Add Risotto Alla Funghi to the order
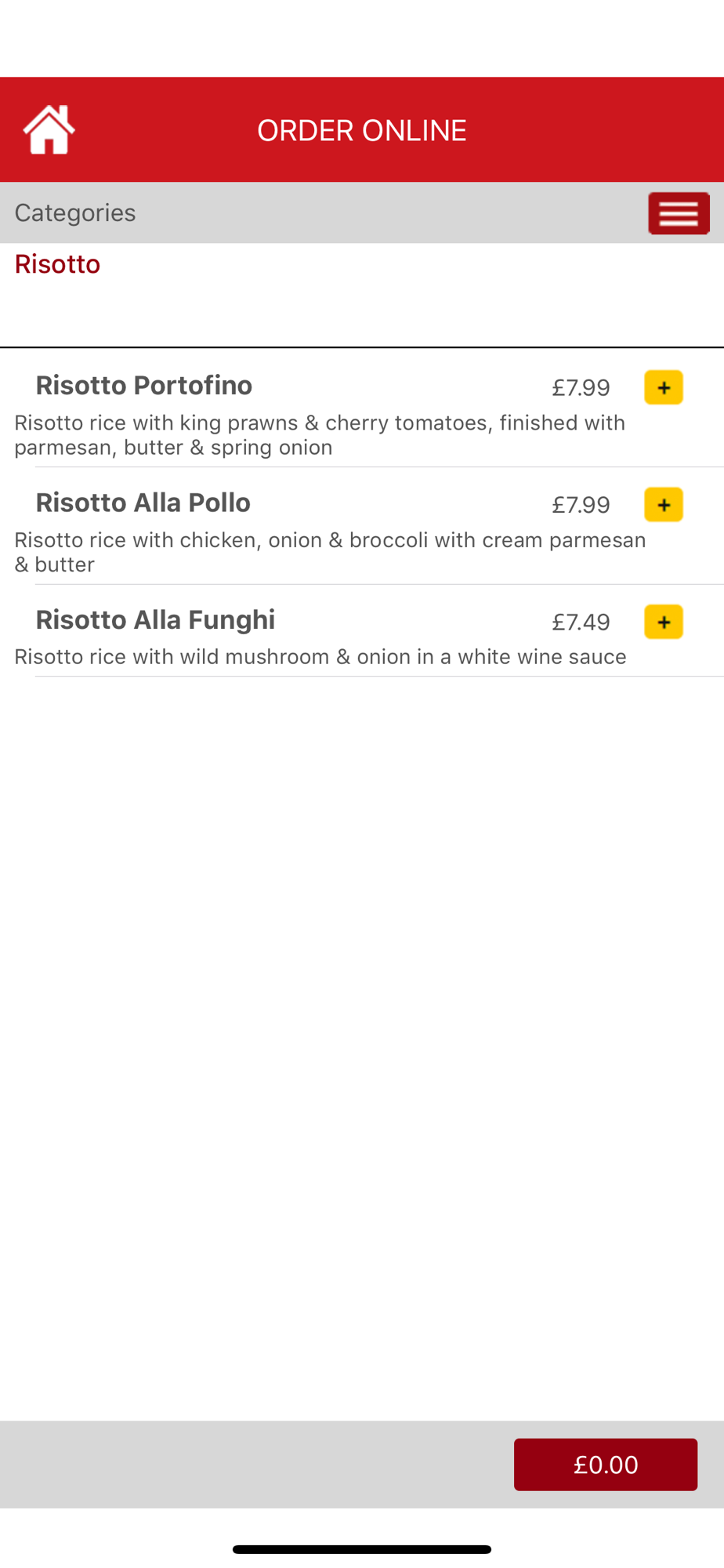Viewport: 724px width, 1568px height. (x=664, y=622)
